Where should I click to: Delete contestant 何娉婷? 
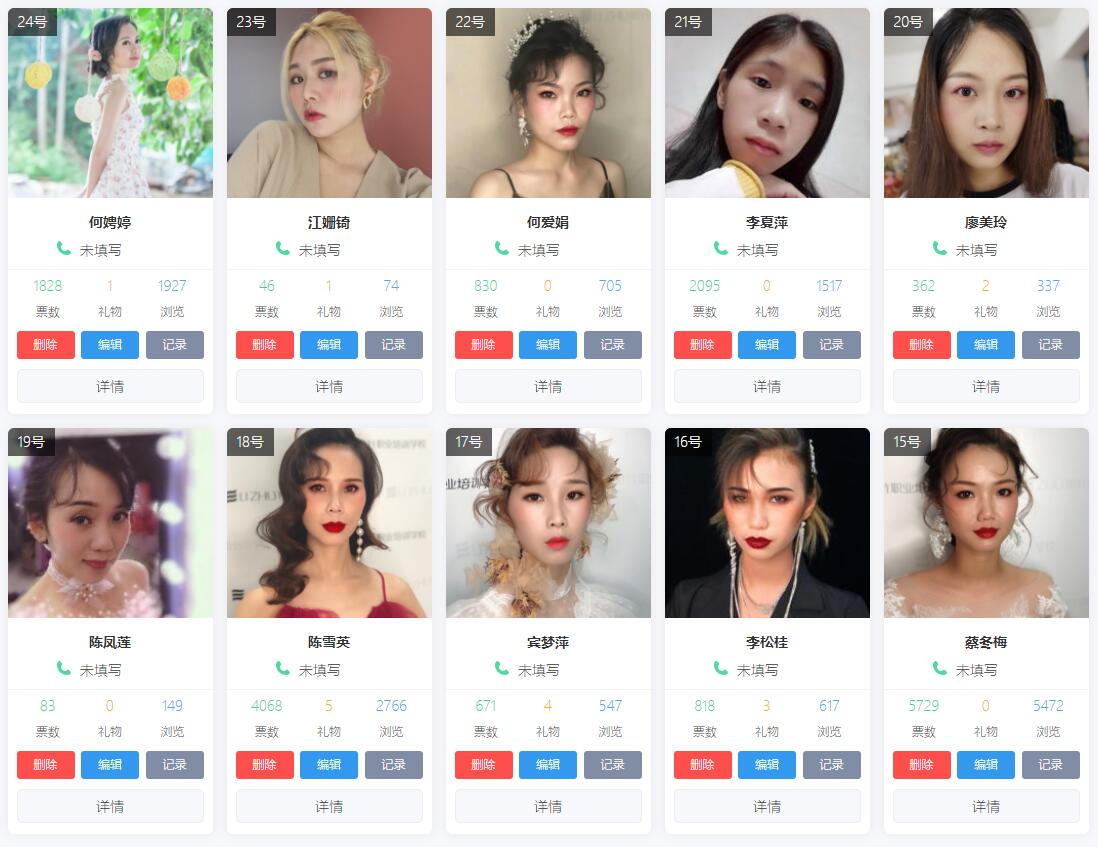coord(45,345)
